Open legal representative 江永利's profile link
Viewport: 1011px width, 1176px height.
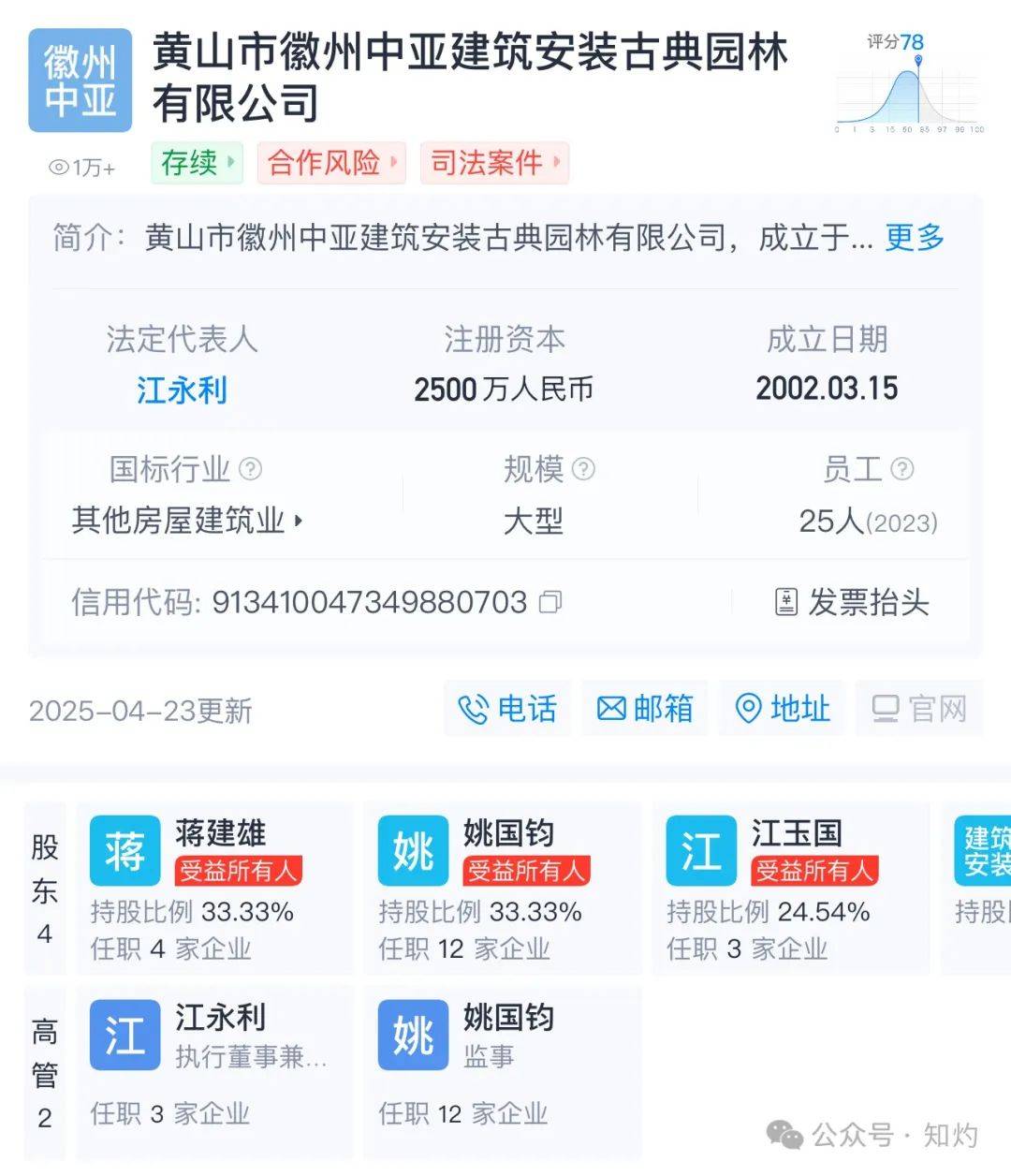pyautogui.click(x=182, y=390)
